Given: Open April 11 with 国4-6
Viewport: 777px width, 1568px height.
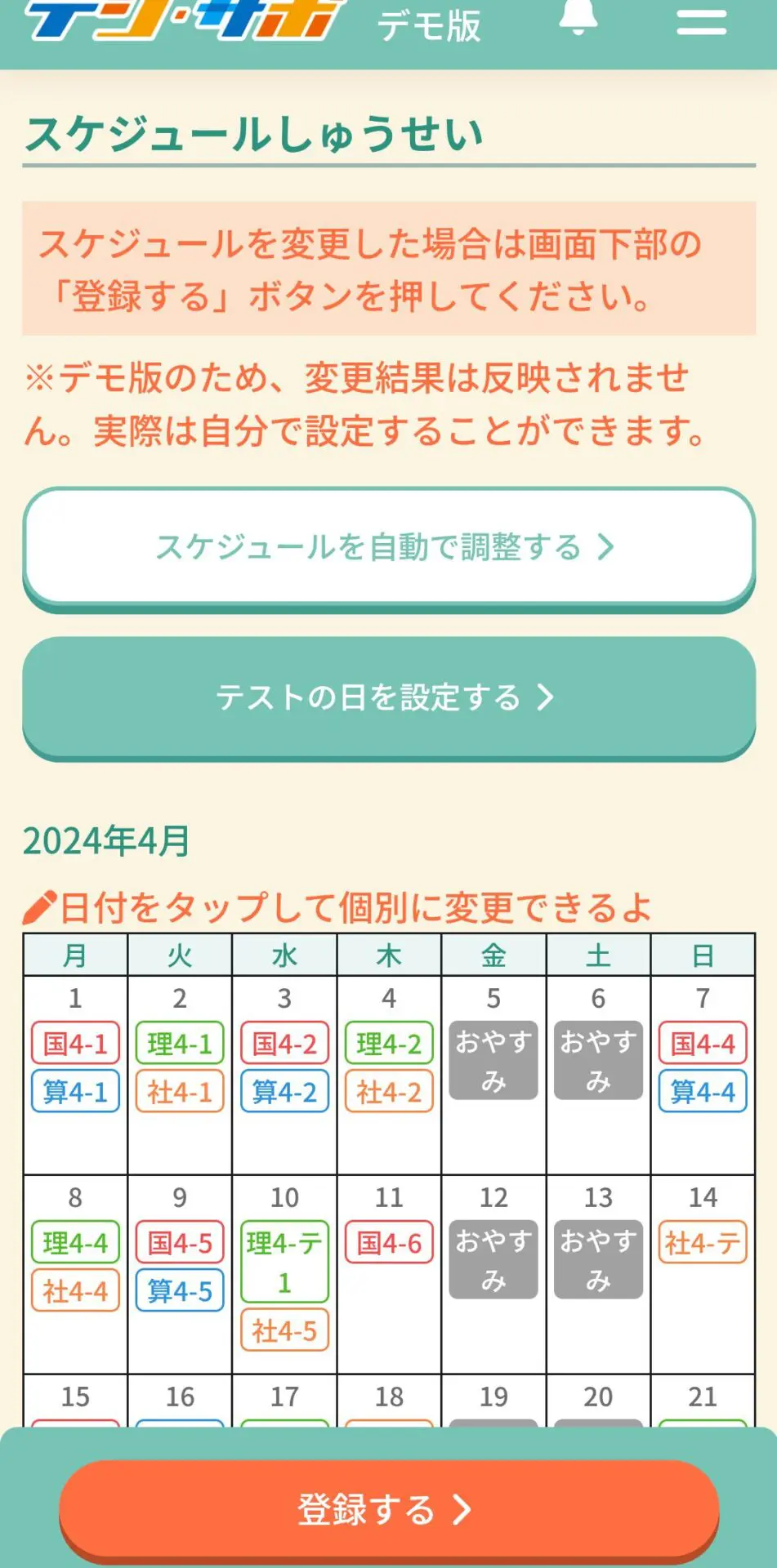Looking at the screenshot, I should point(389,1274).
